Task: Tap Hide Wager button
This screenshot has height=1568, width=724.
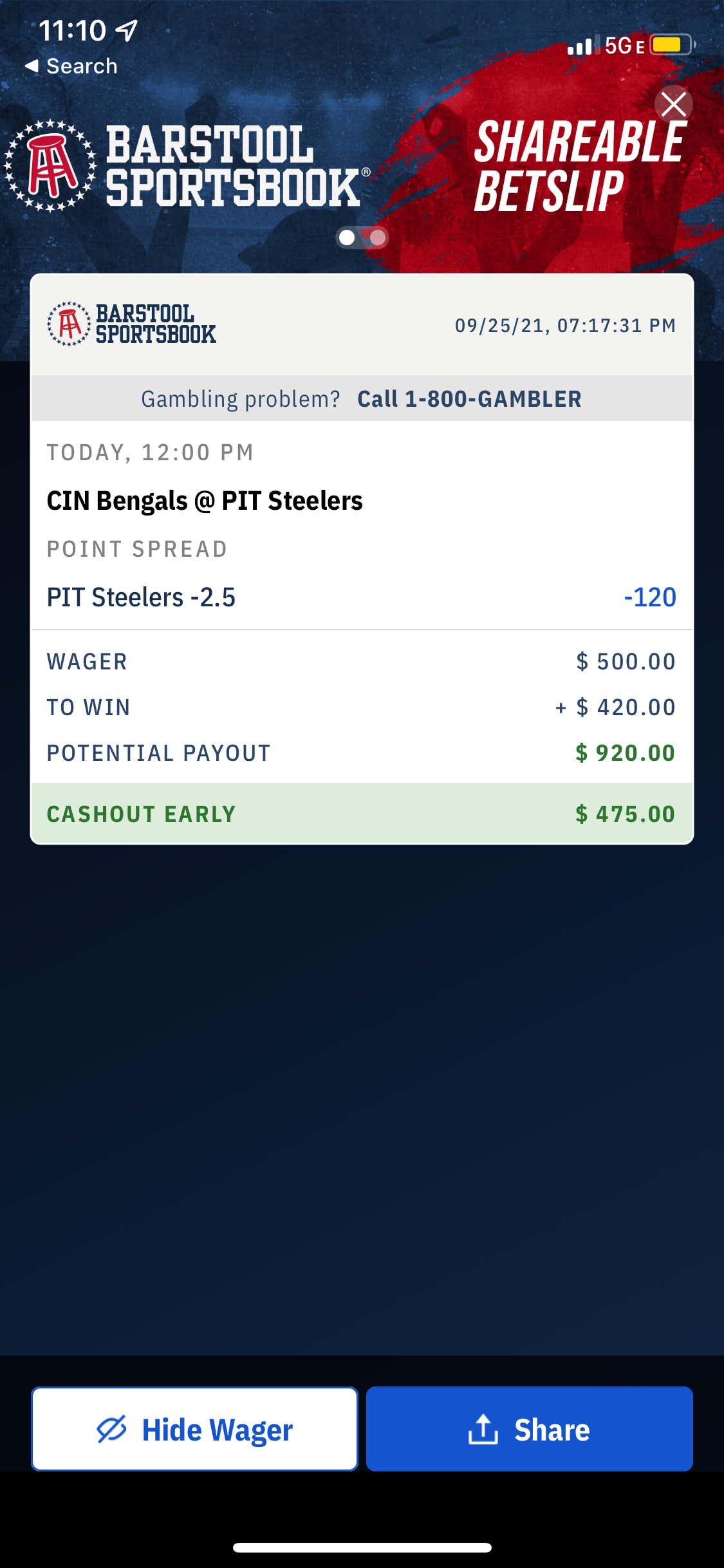Action: [x=194, y=1429]
